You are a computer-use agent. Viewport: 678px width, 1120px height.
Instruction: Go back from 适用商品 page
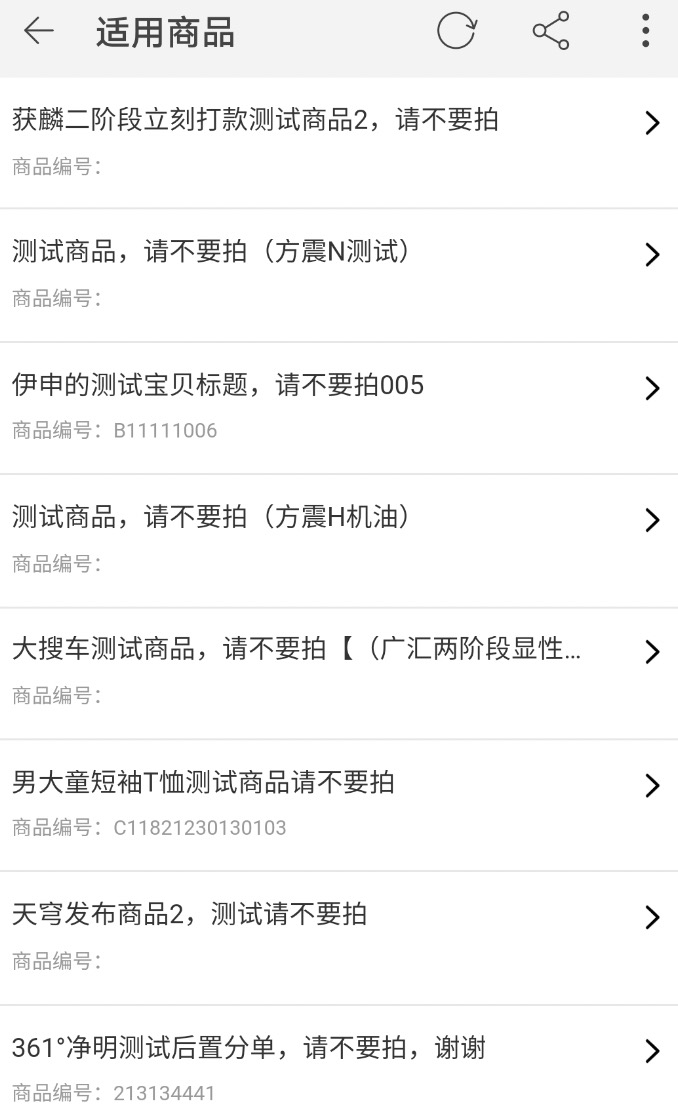tap(39, 31)
